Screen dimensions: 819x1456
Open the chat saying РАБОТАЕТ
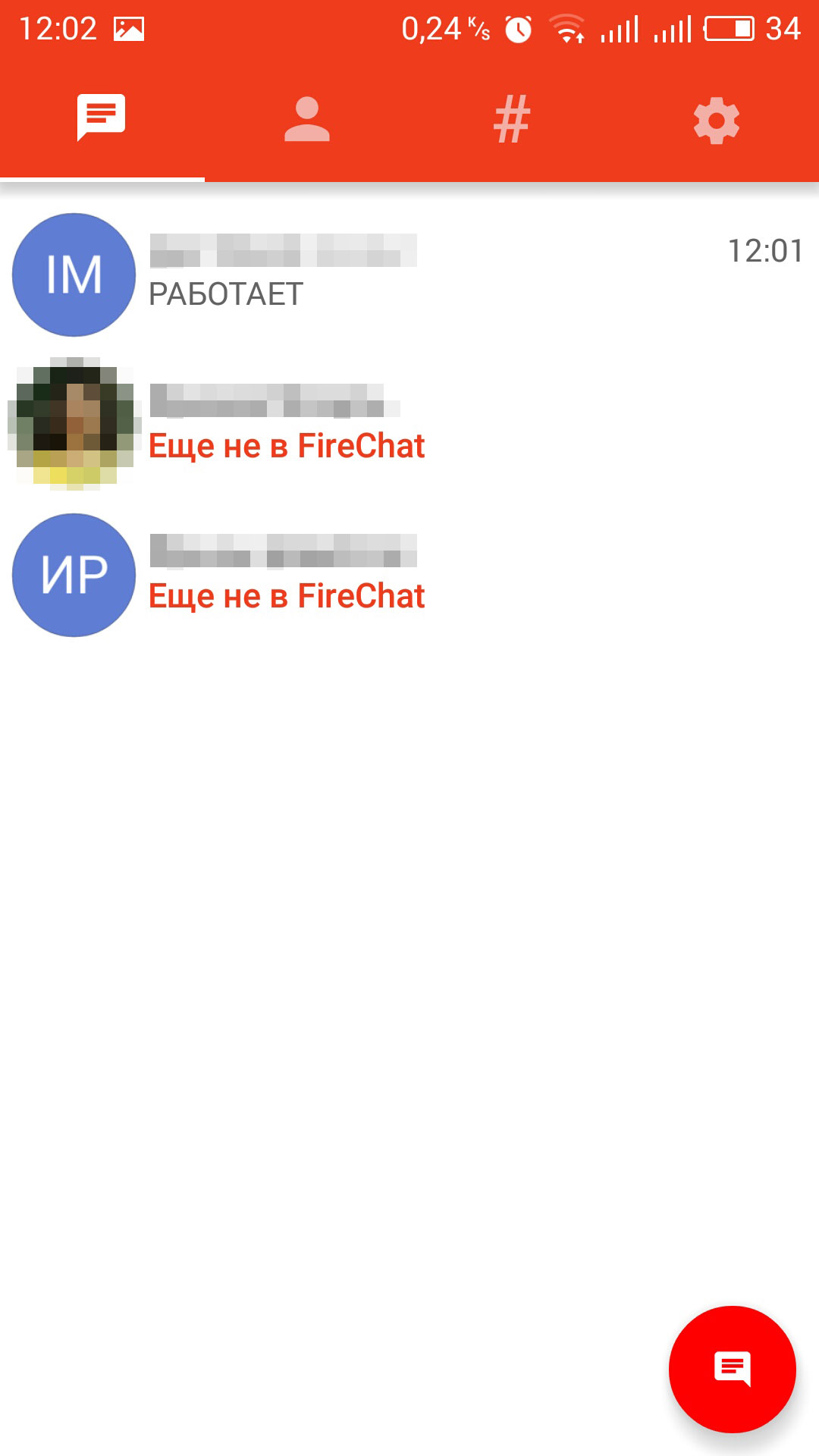[x=409, y=274]
